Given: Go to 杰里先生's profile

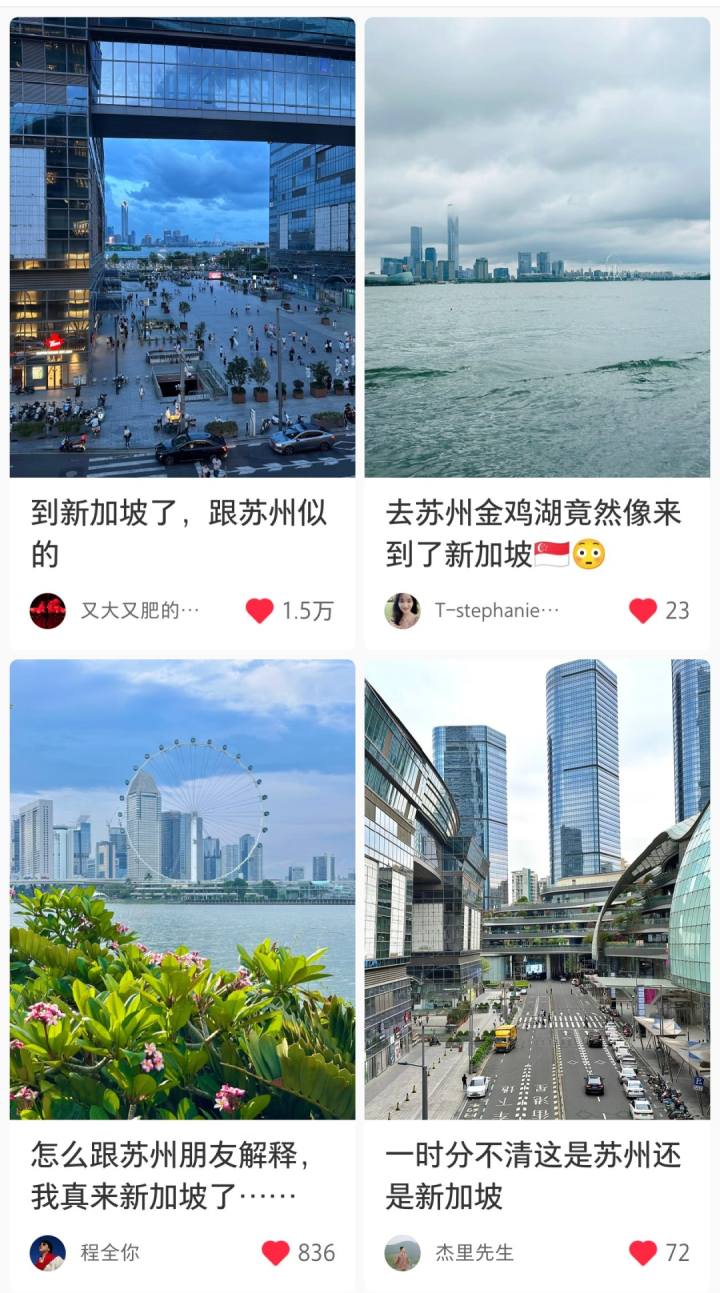Looking at the screenshot, I should tap(403, 1253).
